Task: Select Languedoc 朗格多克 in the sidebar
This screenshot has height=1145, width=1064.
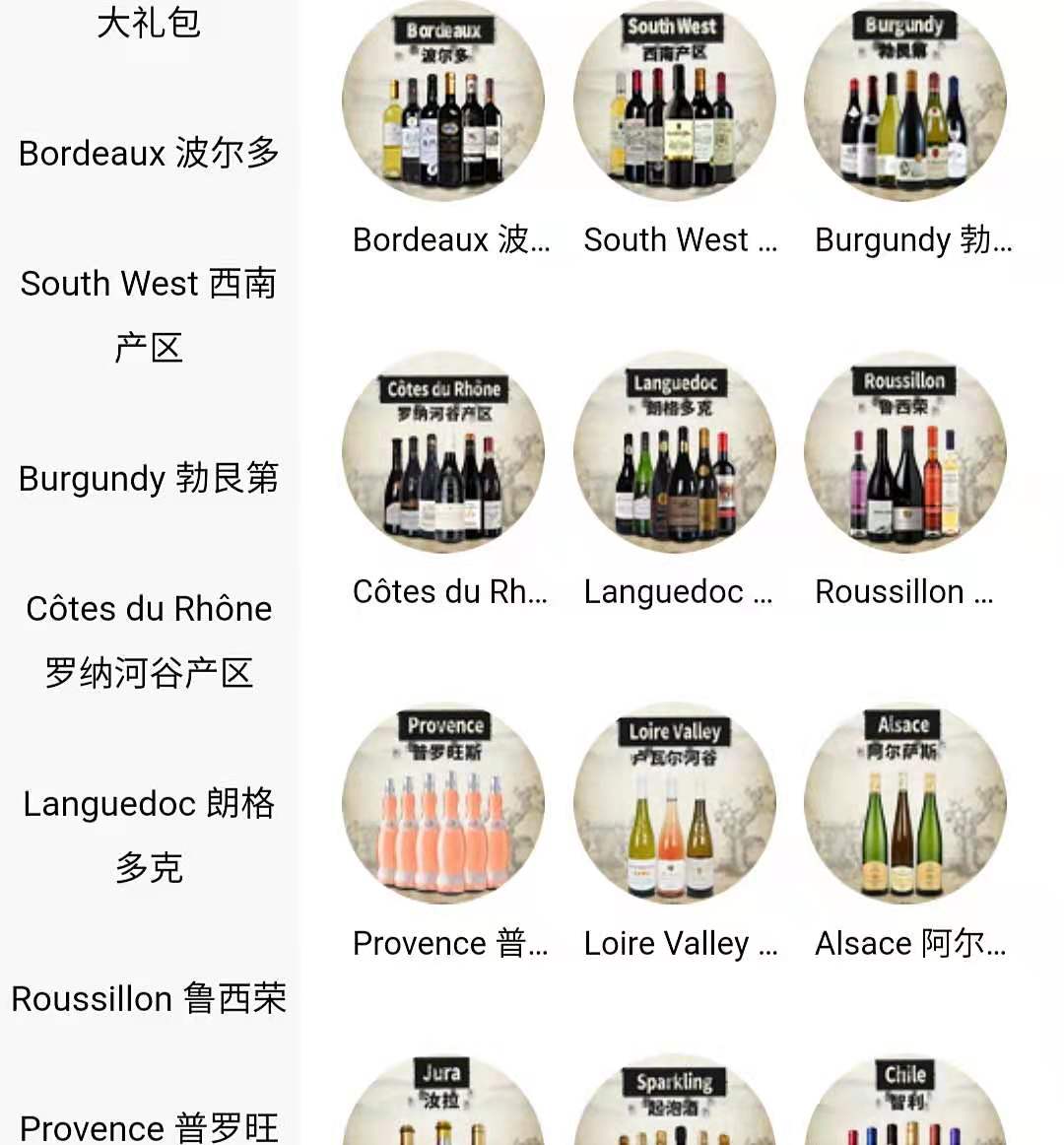Action: click(149, 835)
